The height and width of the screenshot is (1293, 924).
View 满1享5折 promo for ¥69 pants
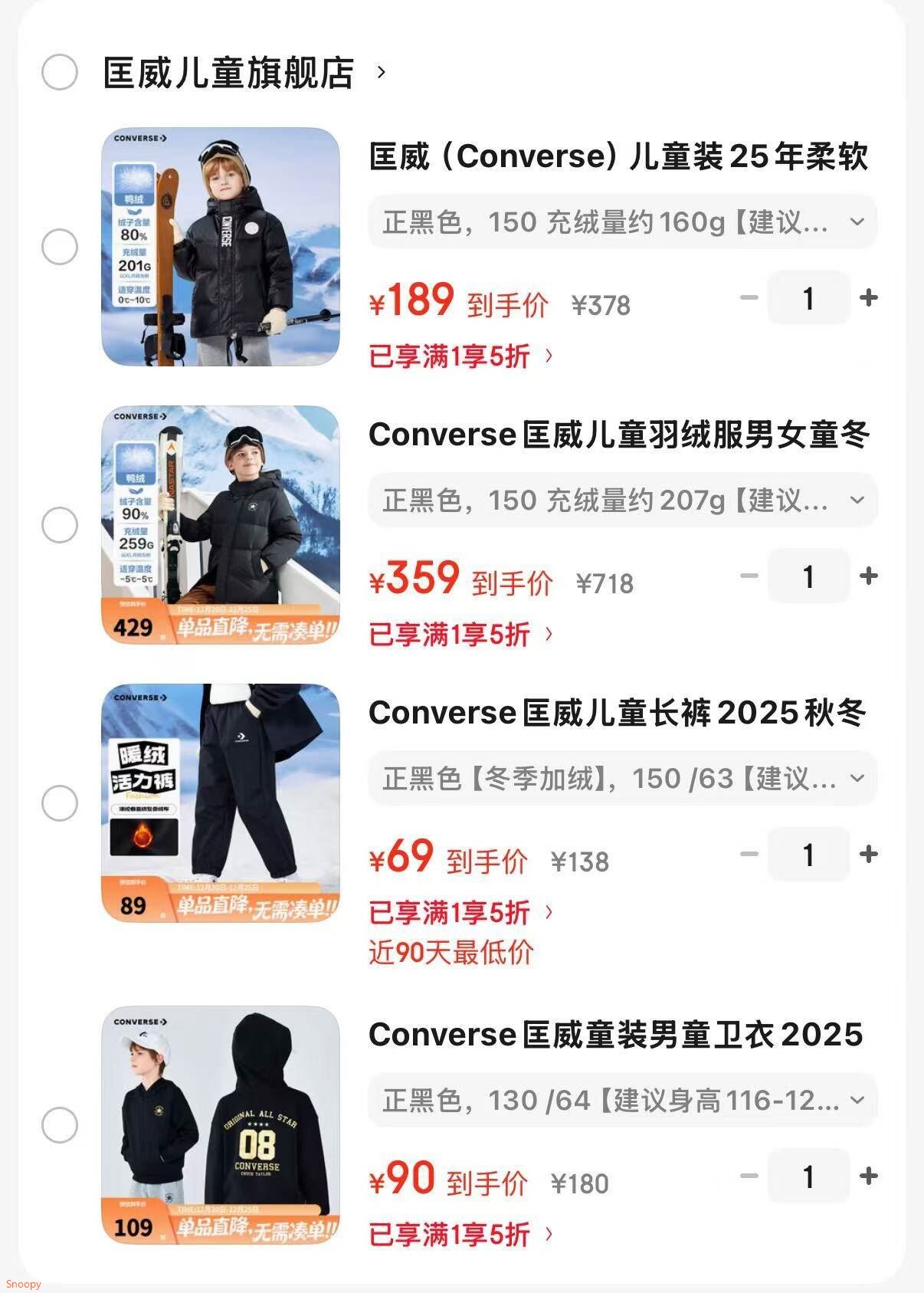point(460,913)
